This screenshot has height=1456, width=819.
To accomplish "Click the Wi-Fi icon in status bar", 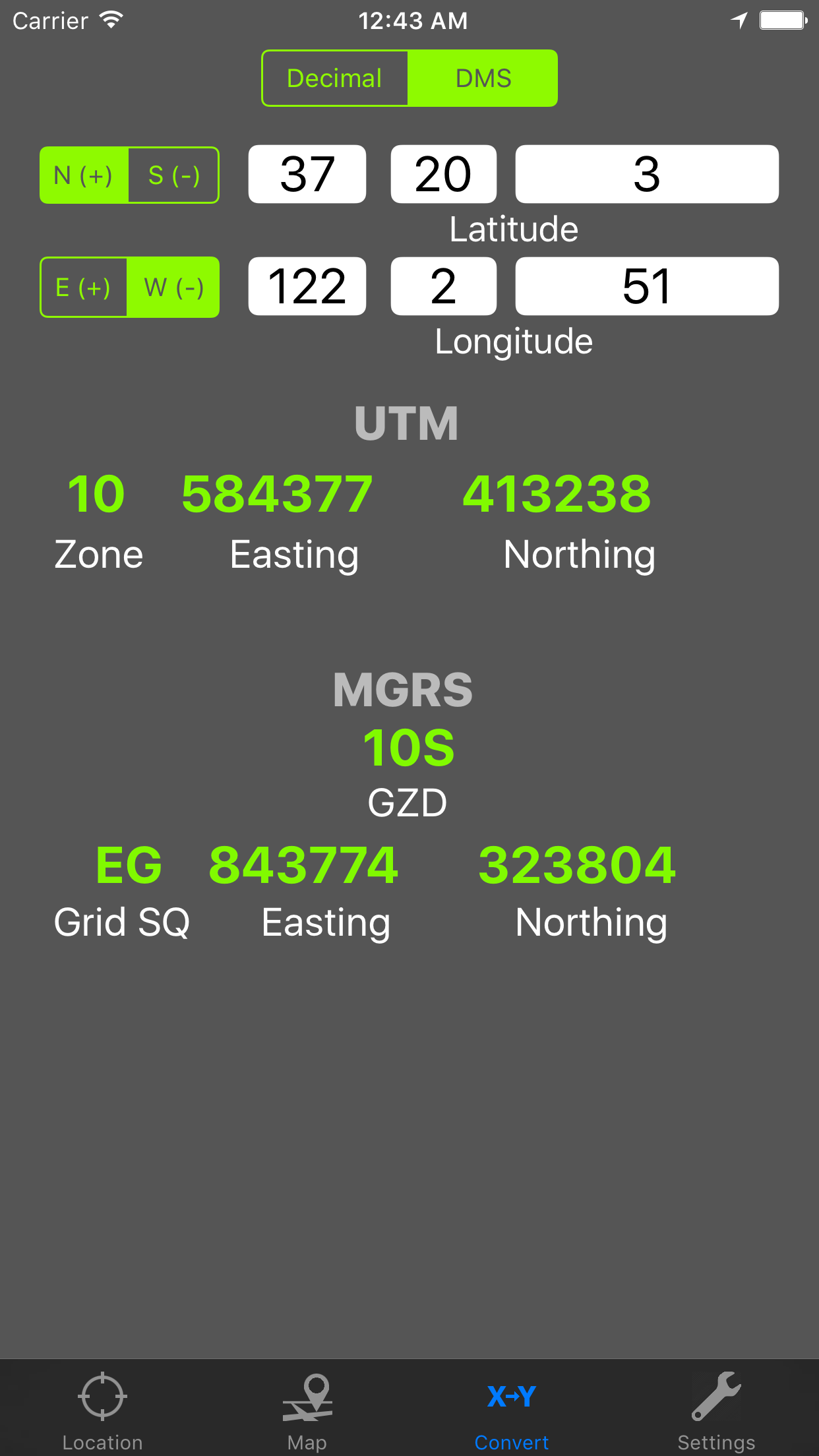I will pos(111,20).
